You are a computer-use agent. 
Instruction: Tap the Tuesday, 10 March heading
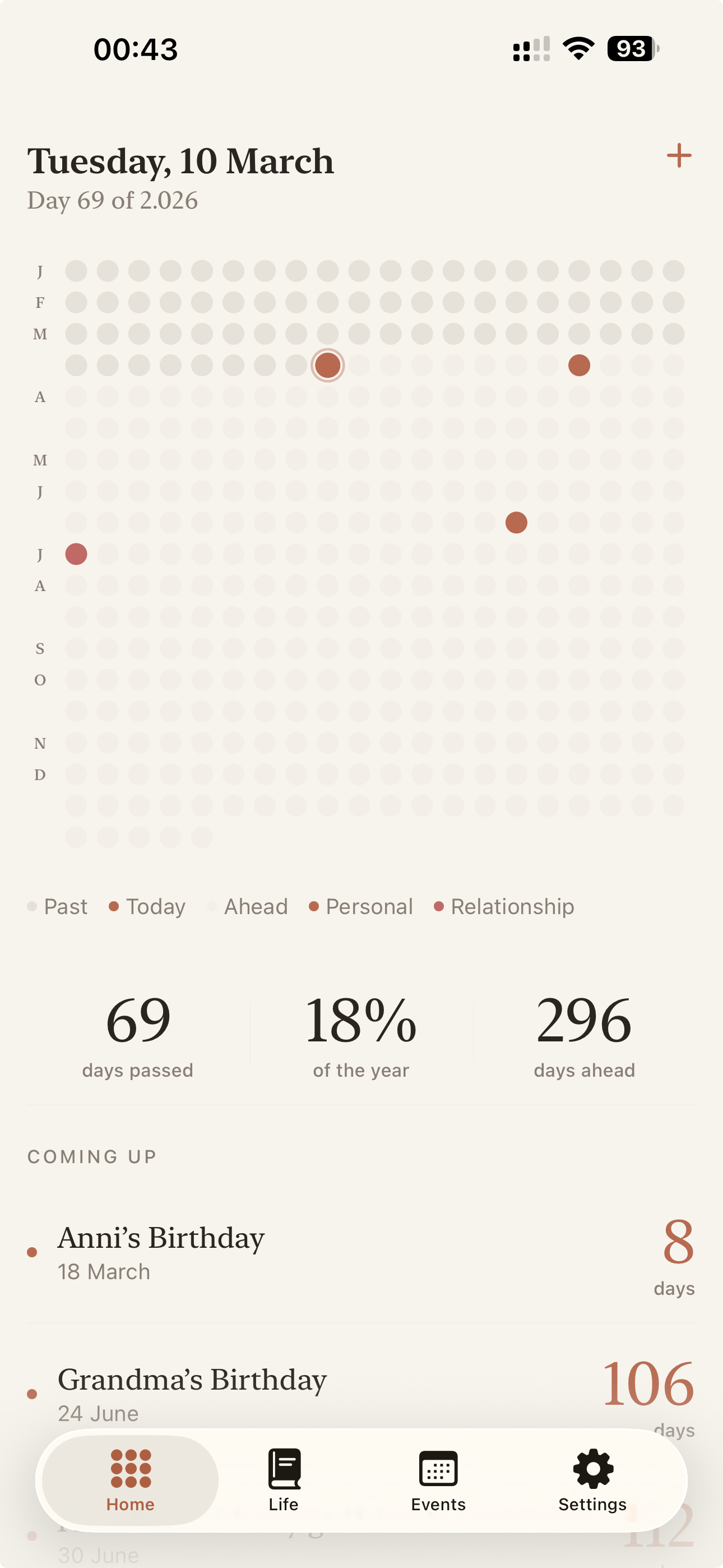[179, 161]
